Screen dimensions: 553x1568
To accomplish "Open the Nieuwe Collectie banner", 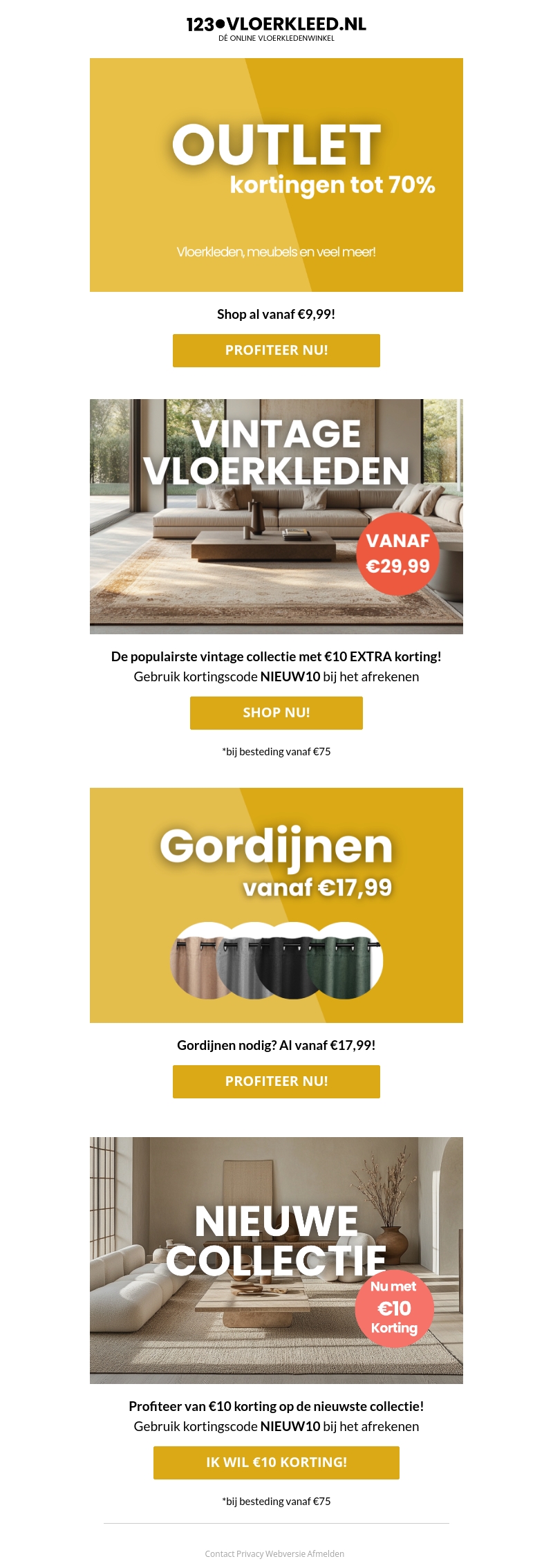I will tap(276, 1260).
